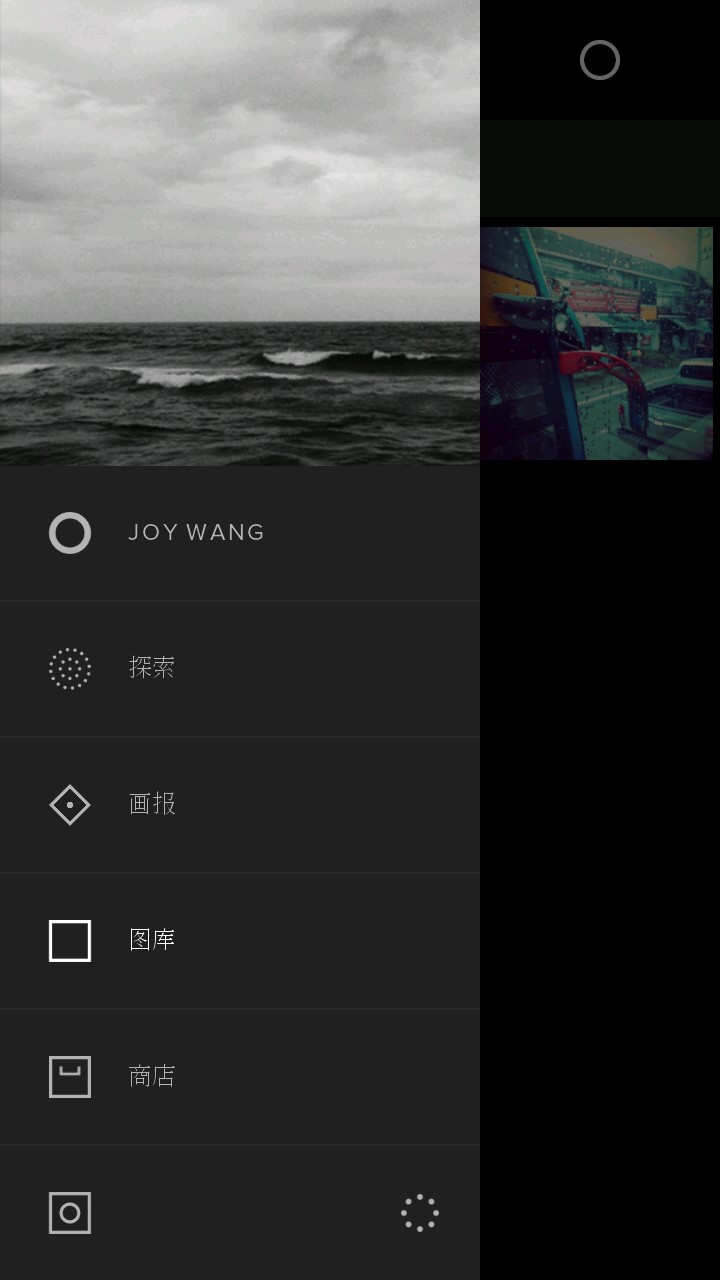Open the 商店 (Shop)
720x1280 pixels.
point(152,1076)
